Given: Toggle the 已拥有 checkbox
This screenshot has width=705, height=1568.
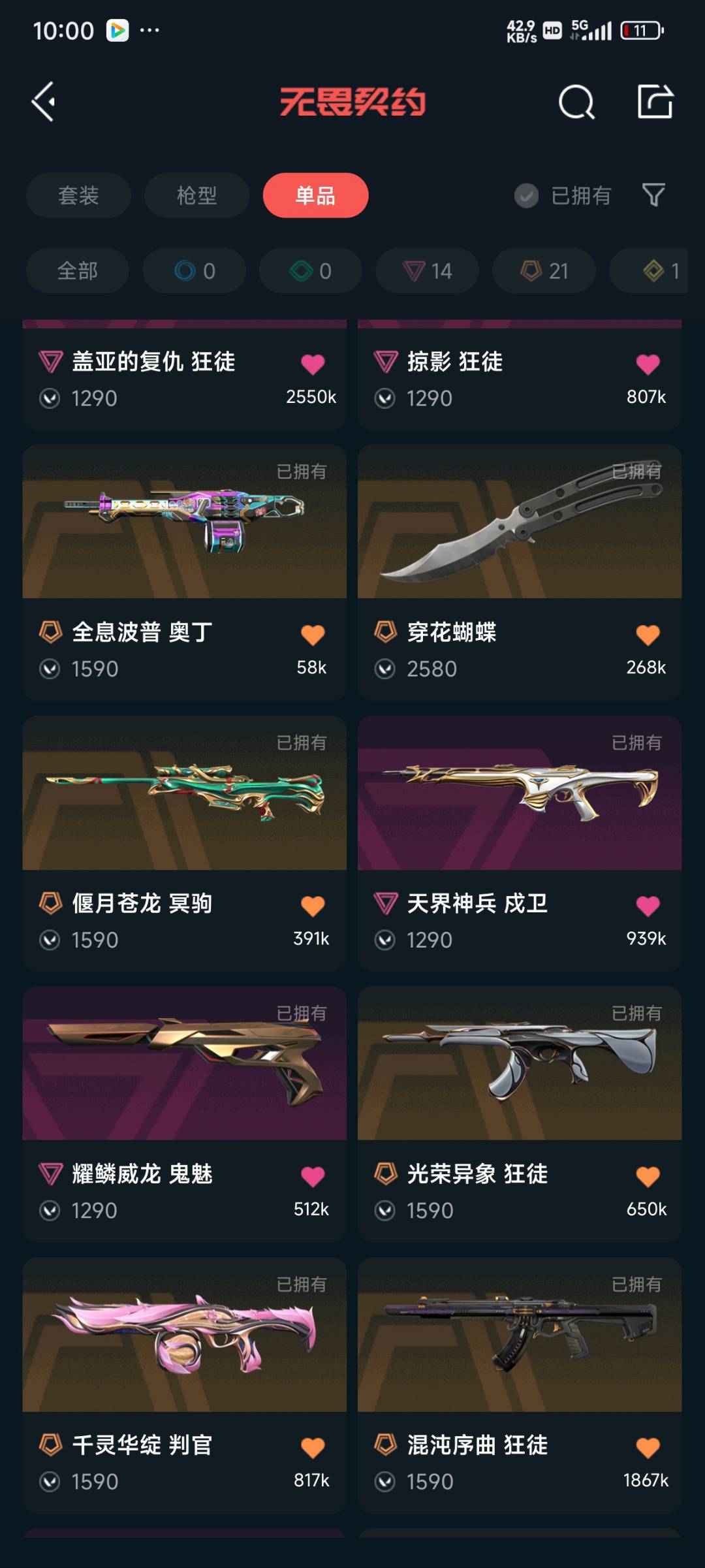Looking at the screenshot, I should pos(526,195).
